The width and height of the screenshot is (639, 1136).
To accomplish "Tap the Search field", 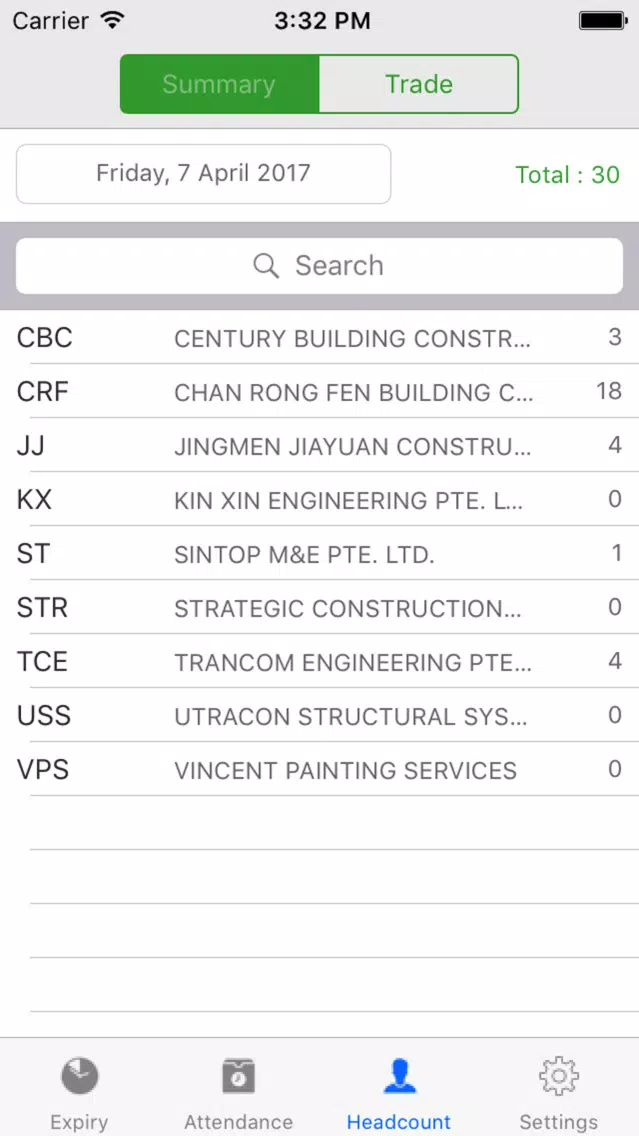I will click(320, 266).
